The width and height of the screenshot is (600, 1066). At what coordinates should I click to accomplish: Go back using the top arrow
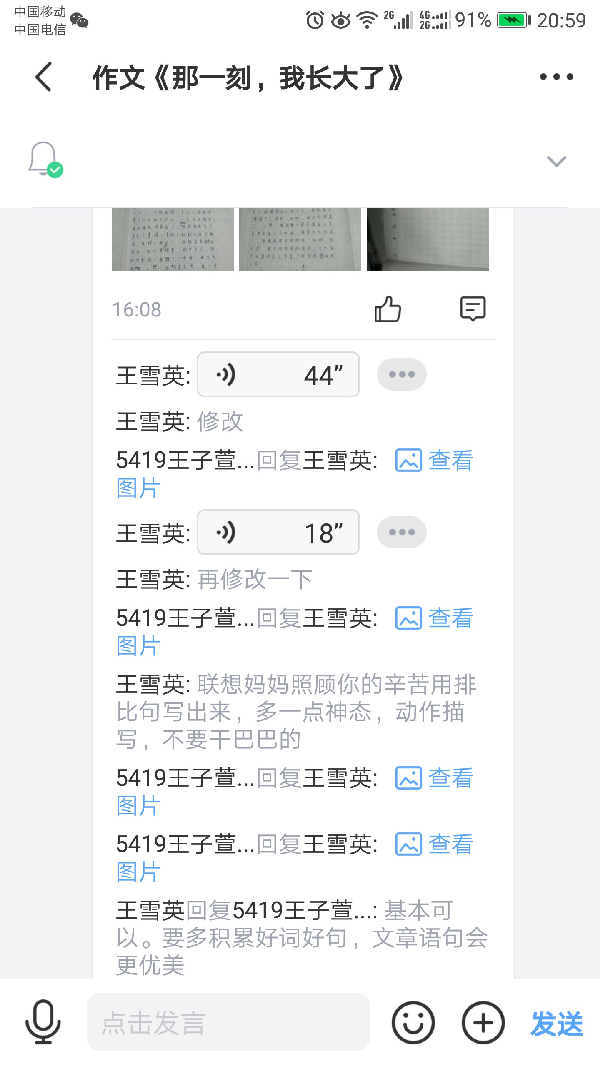click(x=43, y=77)
